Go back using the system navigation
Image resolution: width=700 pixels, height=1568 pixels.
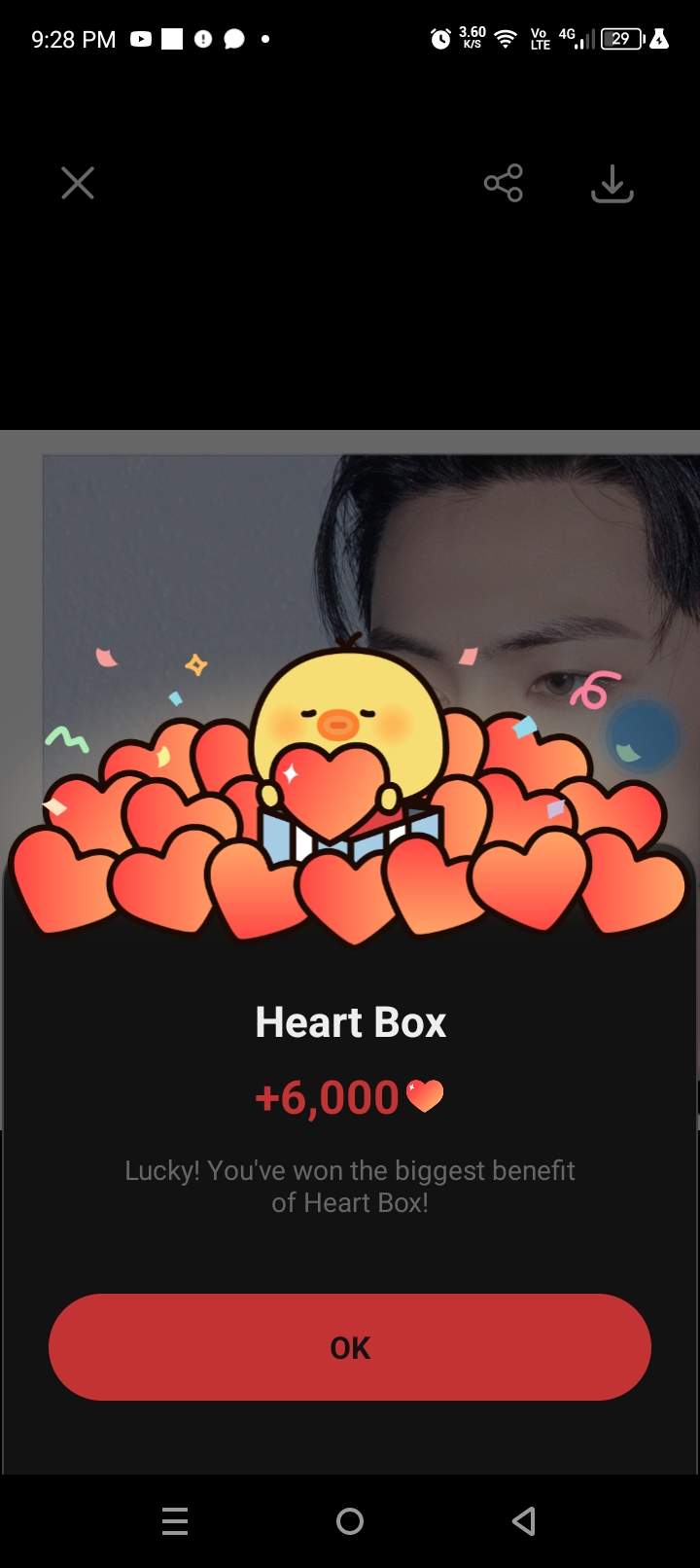pyautogui.click(x=524, y=1520)
